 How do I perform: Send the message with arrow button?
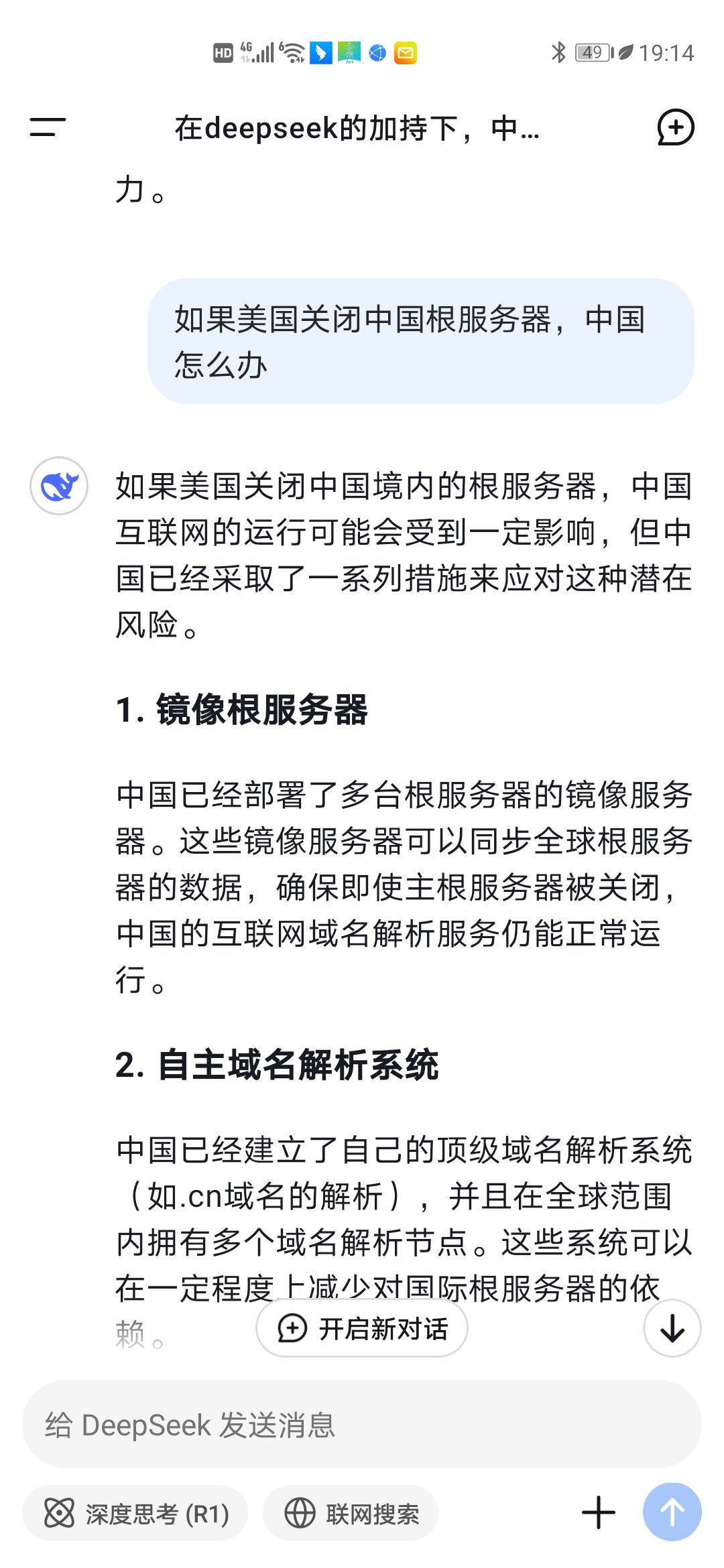[672, 1512]
